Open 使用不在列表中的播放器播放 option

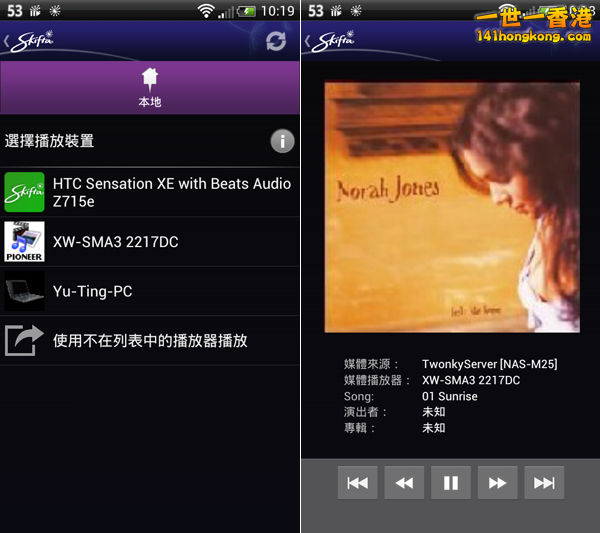(x=150, y=341)
